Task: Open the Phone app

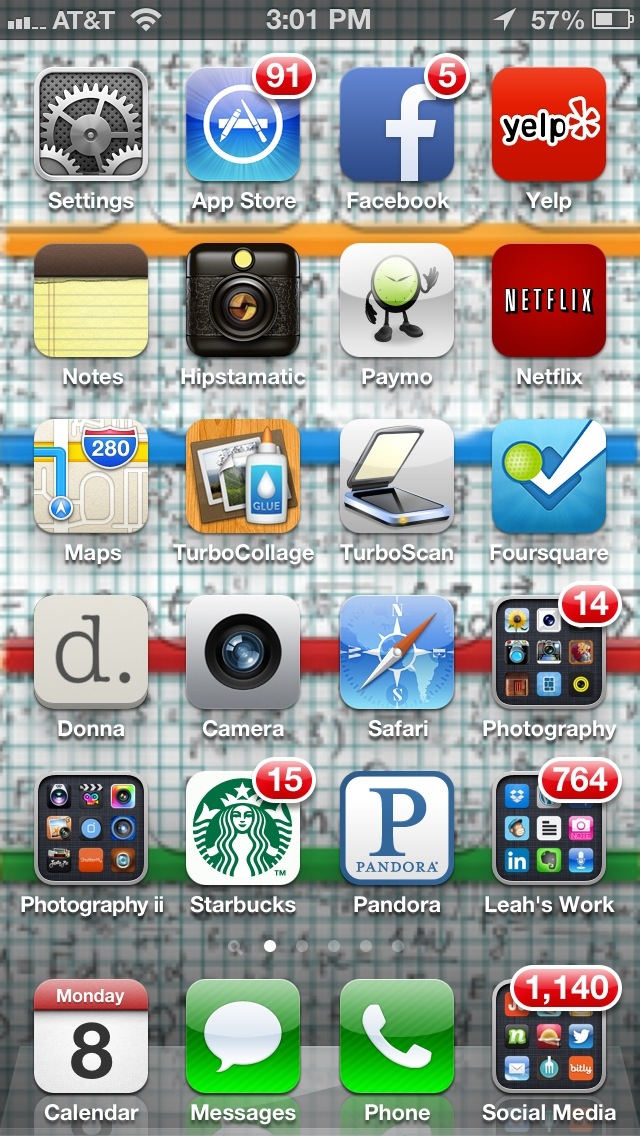Action: click(397, 1036)
